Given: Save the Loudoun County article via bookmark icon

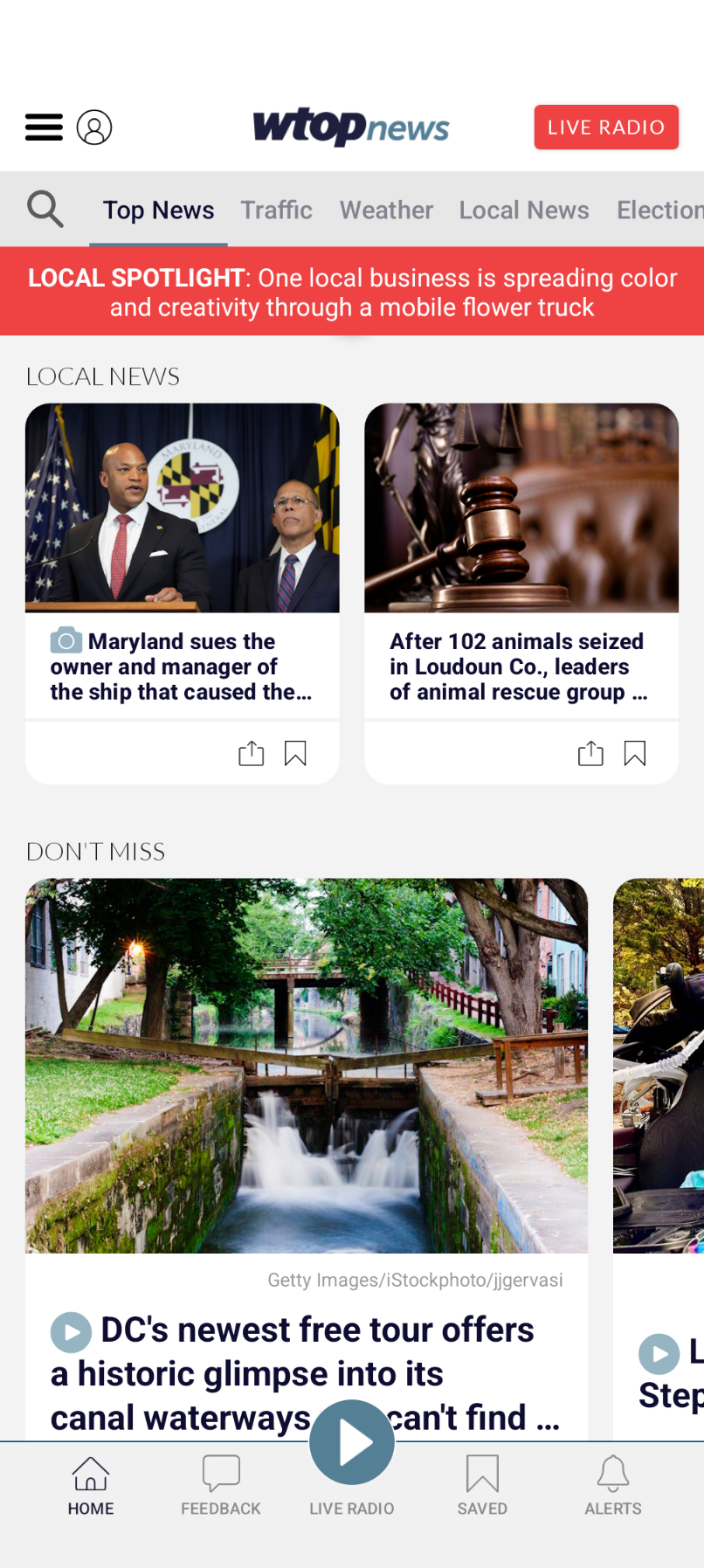Looking at the screenshot, I should point(635,752).
